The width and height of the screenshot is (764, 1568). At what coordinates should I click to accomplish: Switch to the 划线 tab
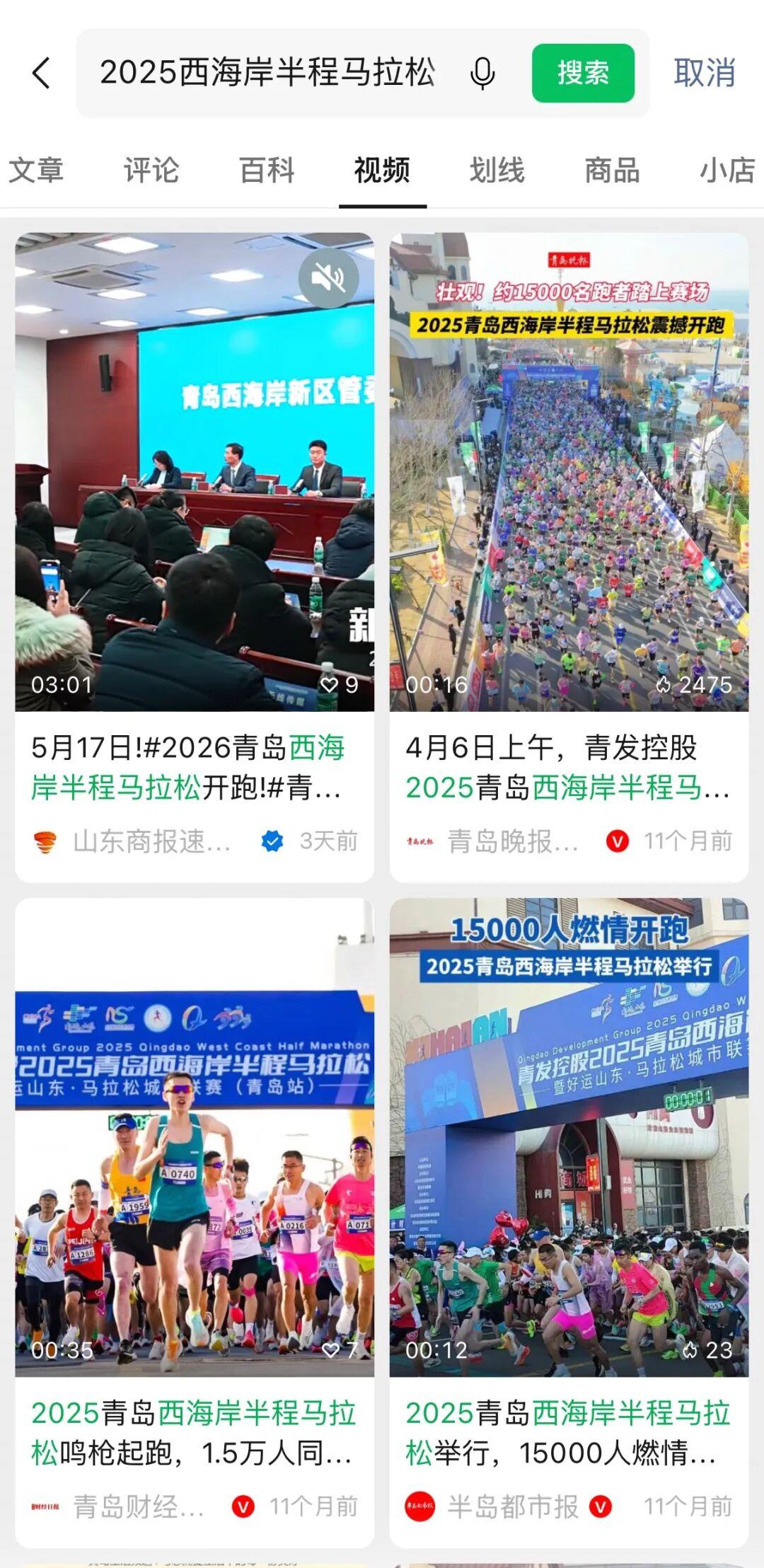(x=497, y=171)
